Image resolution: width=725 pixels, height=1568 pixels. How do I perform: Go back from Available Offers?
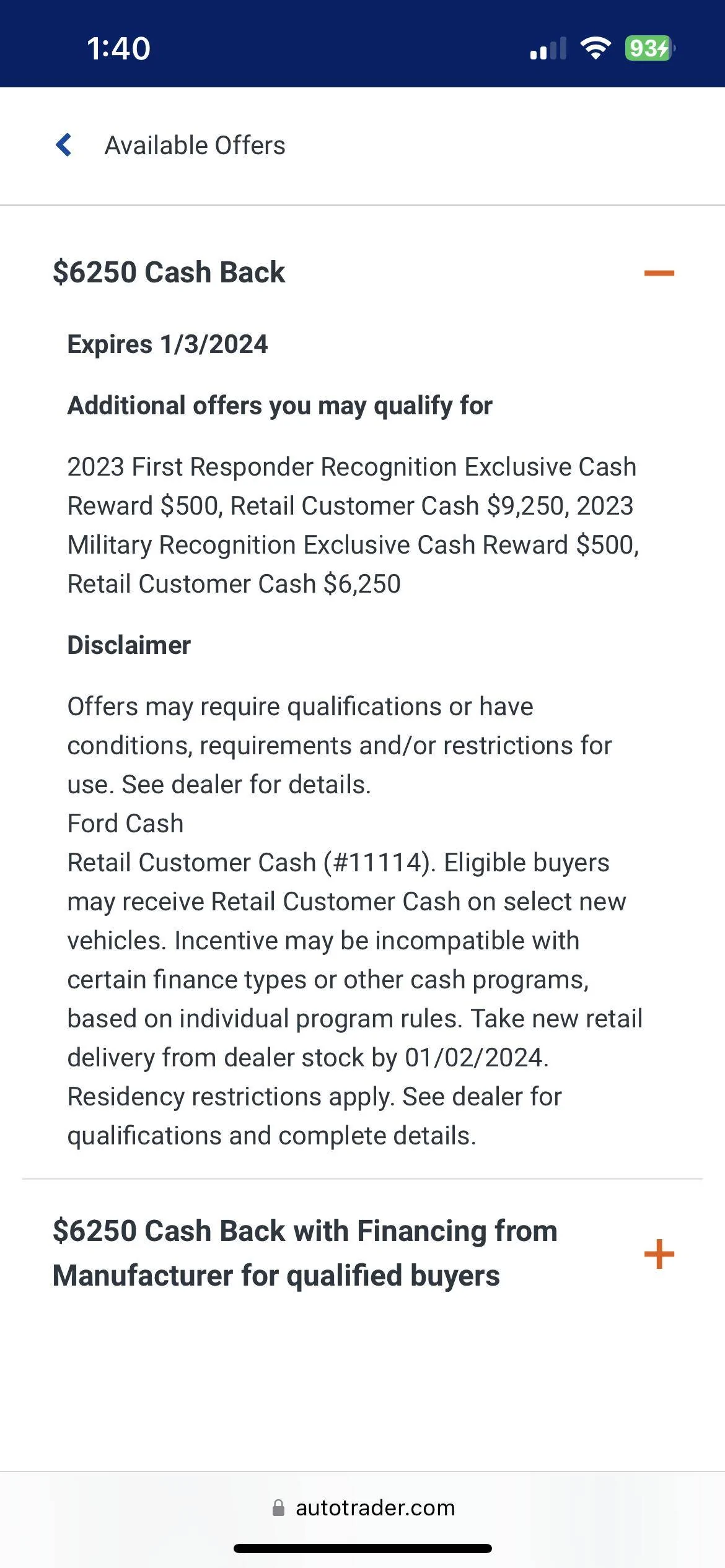64,145
